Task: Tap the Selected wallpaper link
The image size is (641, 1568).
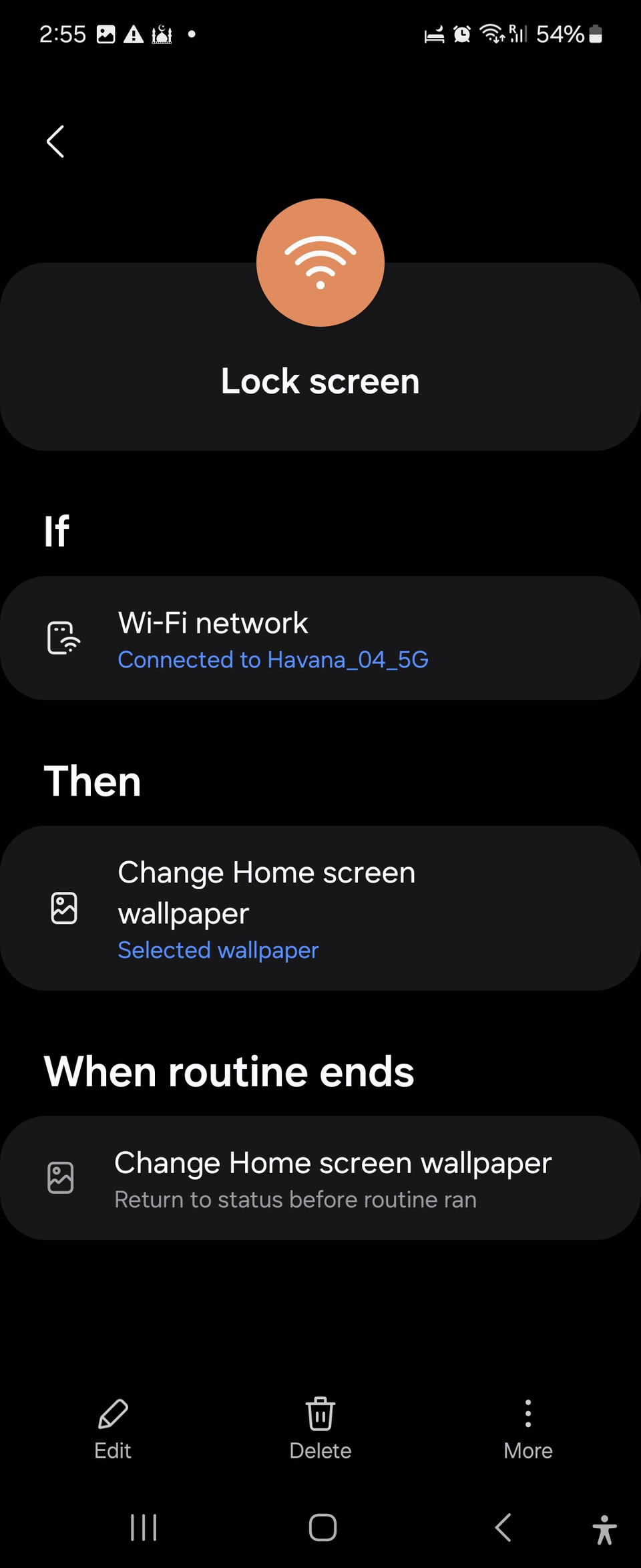Action: [218, 949]
